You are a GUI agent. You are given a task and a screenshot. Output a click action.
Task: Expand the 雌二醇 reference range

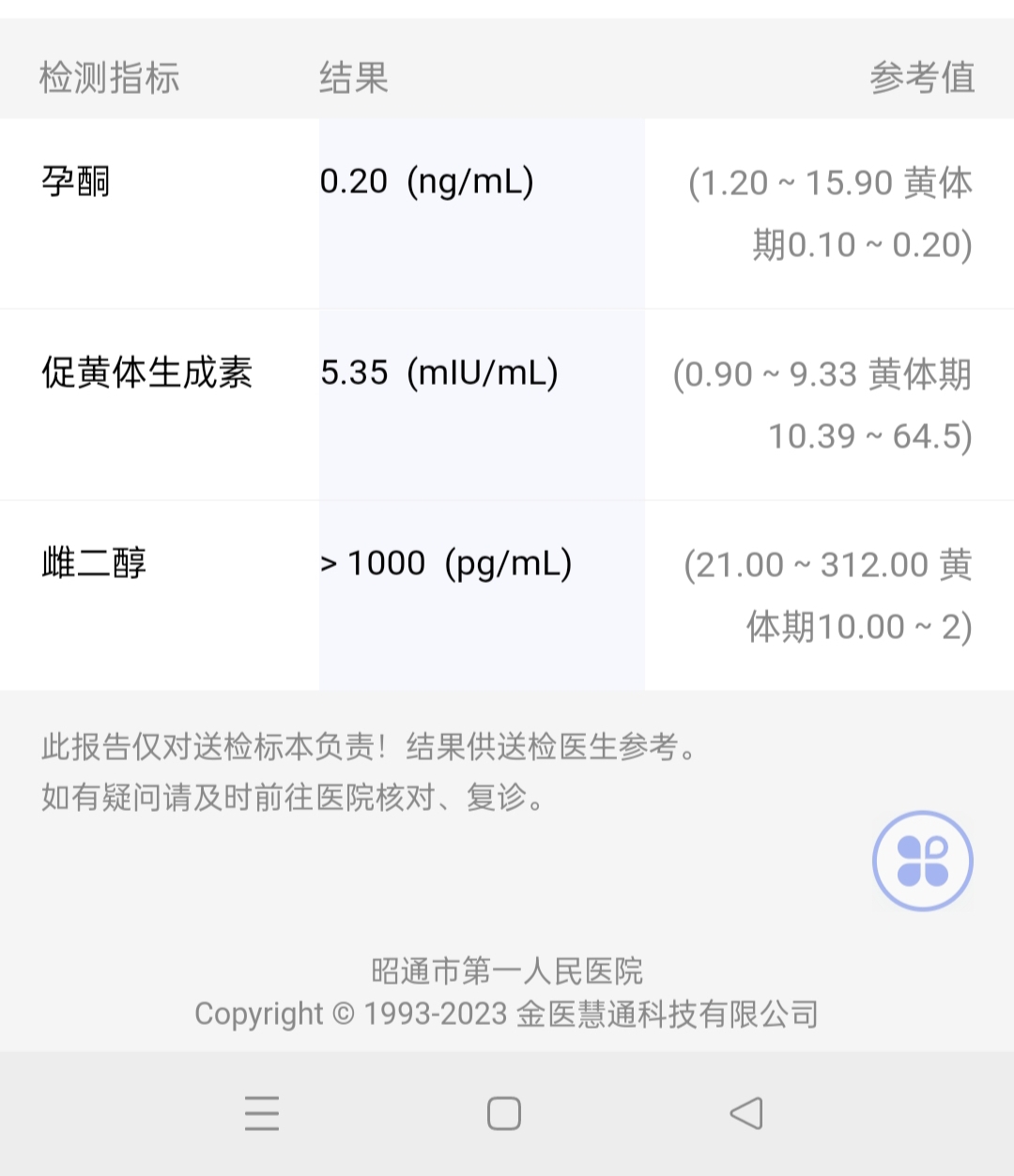tap(826, 595)
